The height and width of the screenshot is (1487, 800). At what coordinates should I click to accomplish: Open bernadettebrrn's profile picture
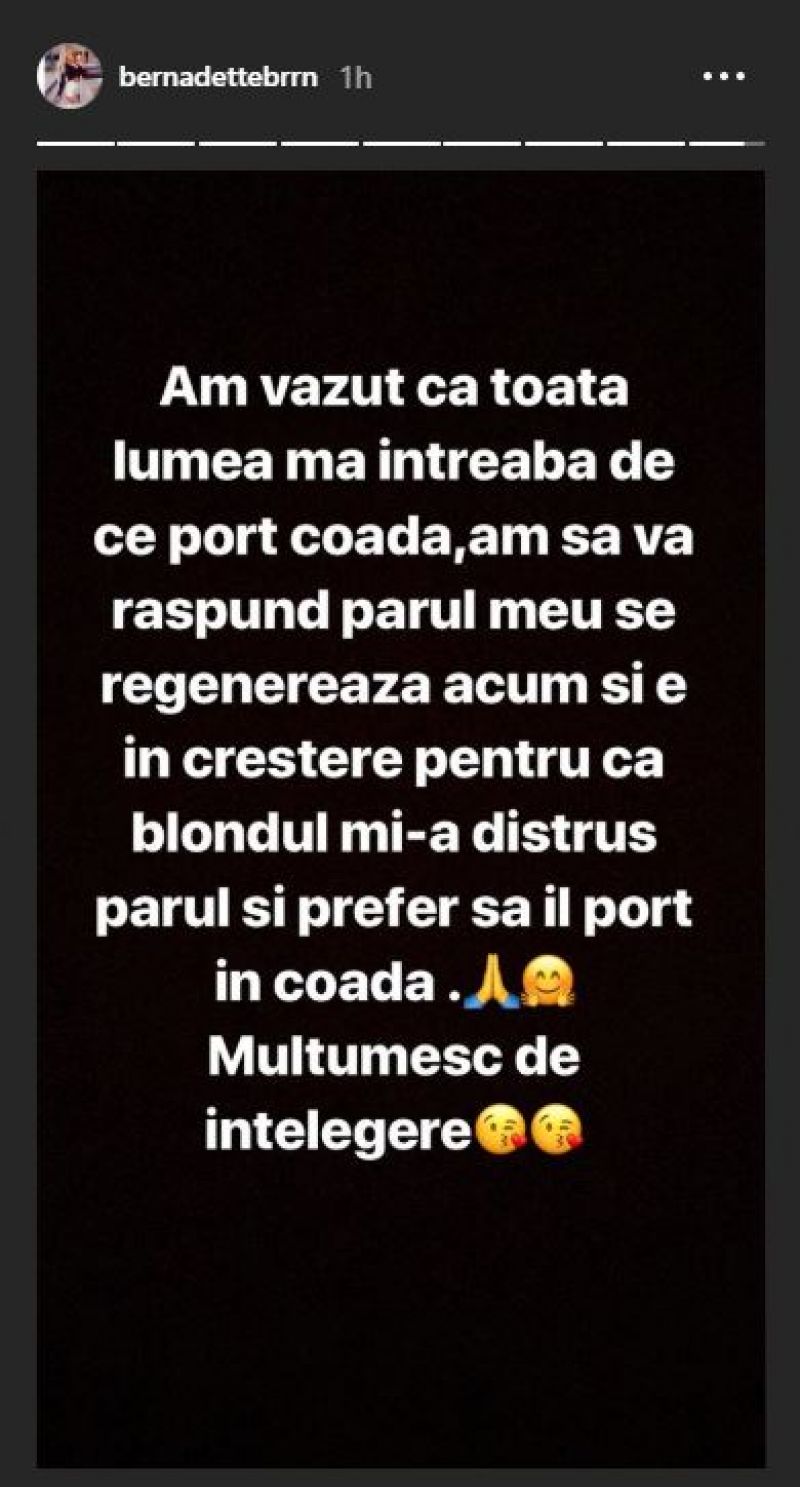pyautogui.click(x=69, y=76)
